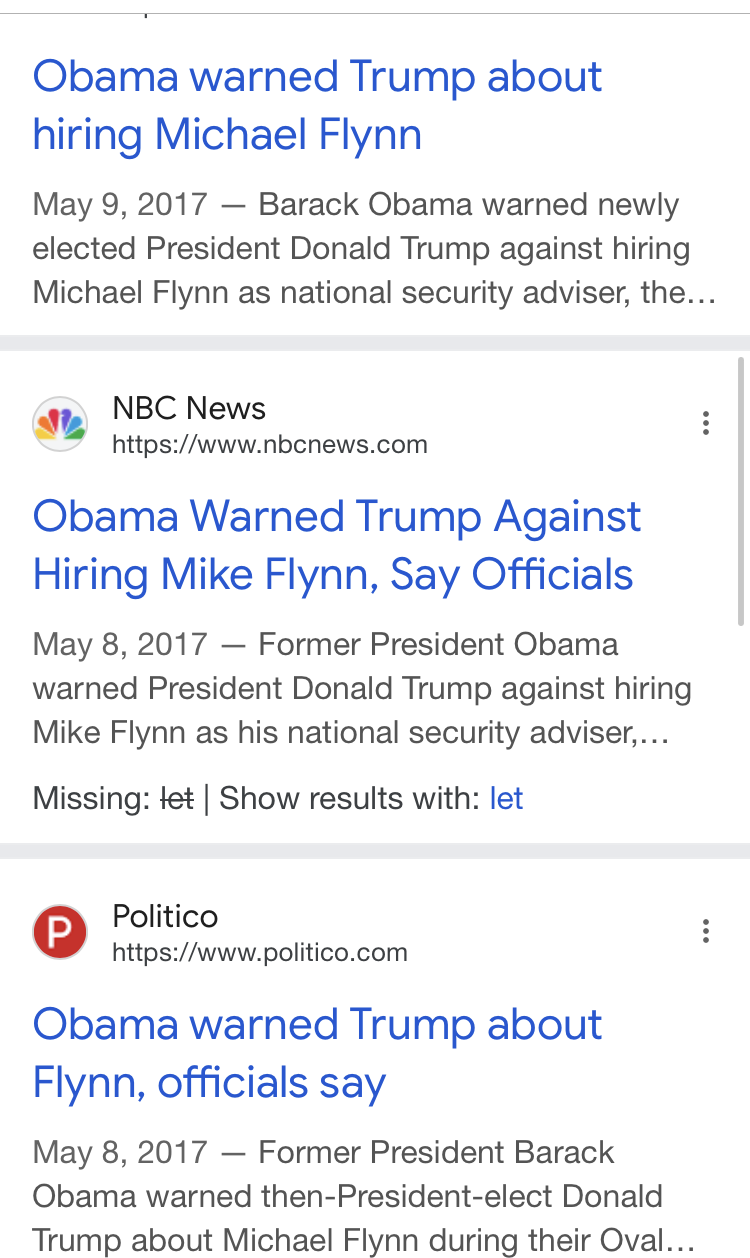Open the NBC News result's three-dot menu
The height and width of the screenshot is (1258, 750).
pos(706,423)
